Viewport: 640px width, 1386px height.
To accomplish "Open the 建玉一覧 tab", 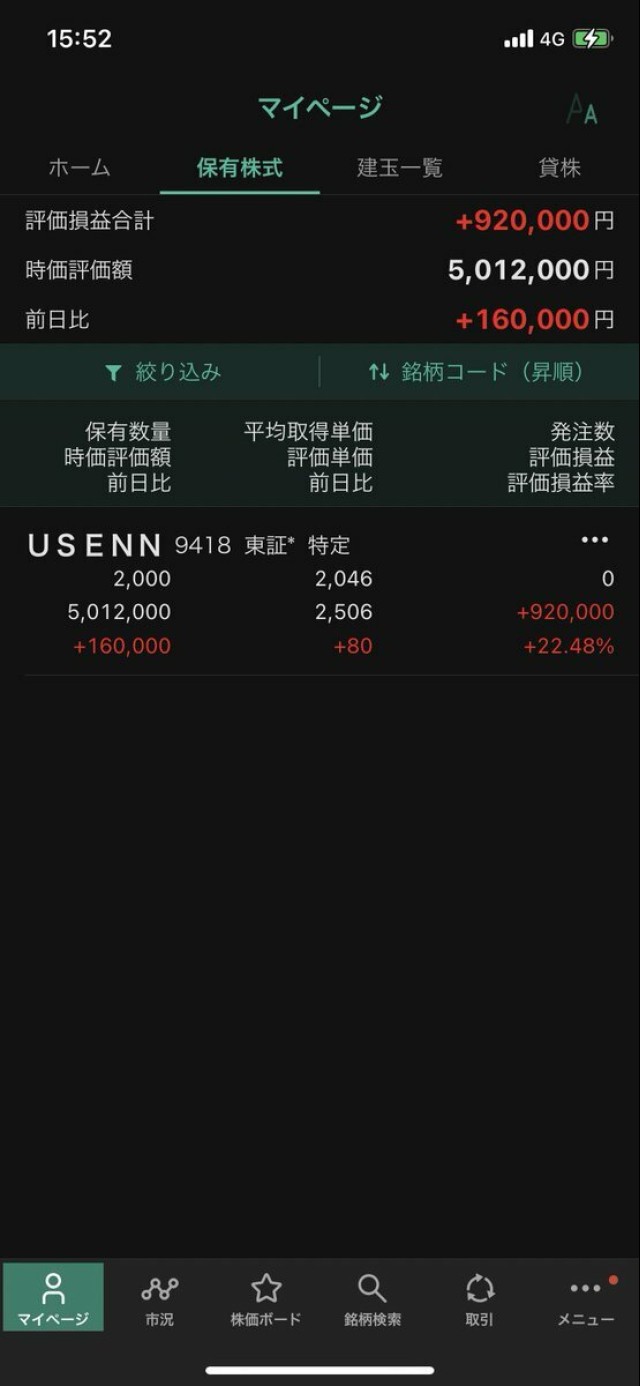I will pos(400,168).
